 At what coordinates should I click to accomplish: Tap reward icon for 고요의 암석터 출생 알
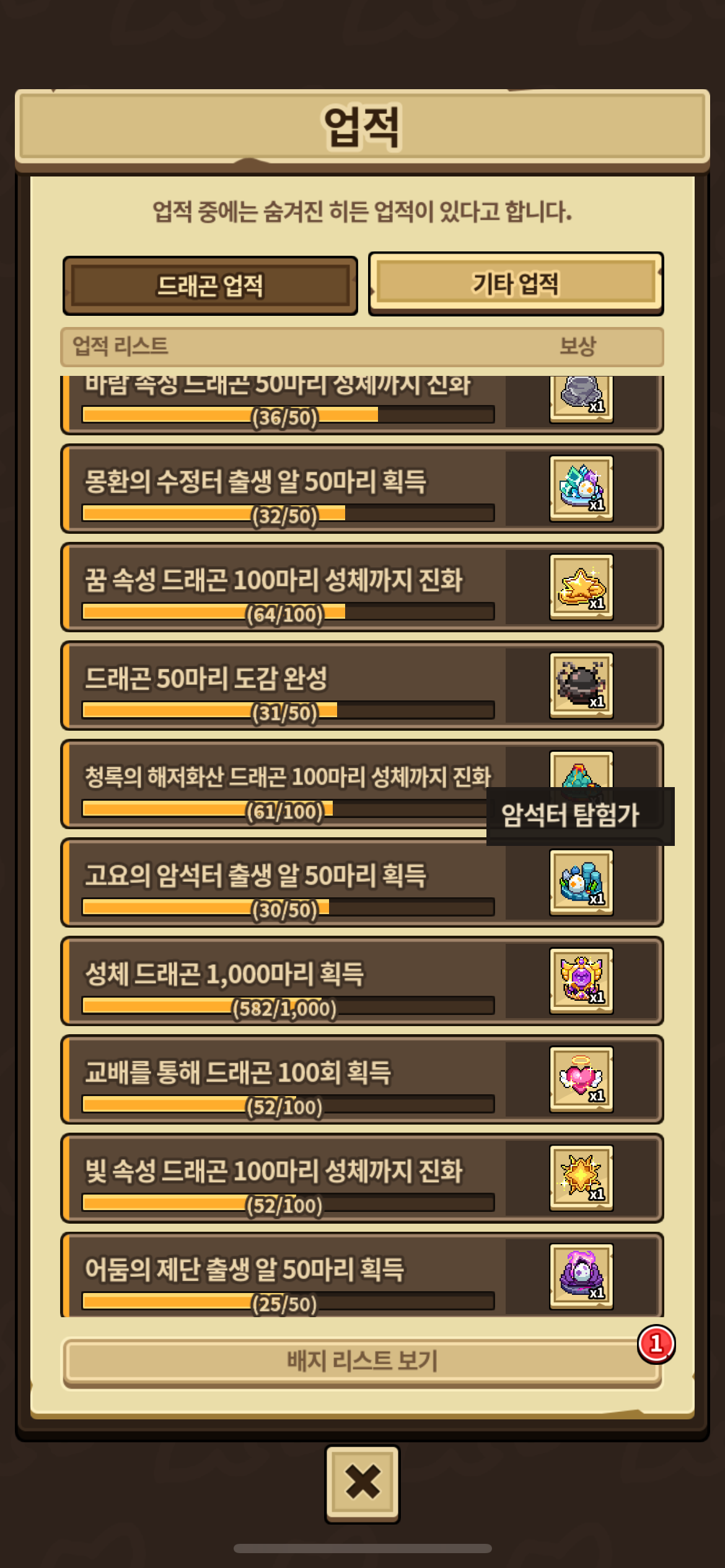(581, 882)
